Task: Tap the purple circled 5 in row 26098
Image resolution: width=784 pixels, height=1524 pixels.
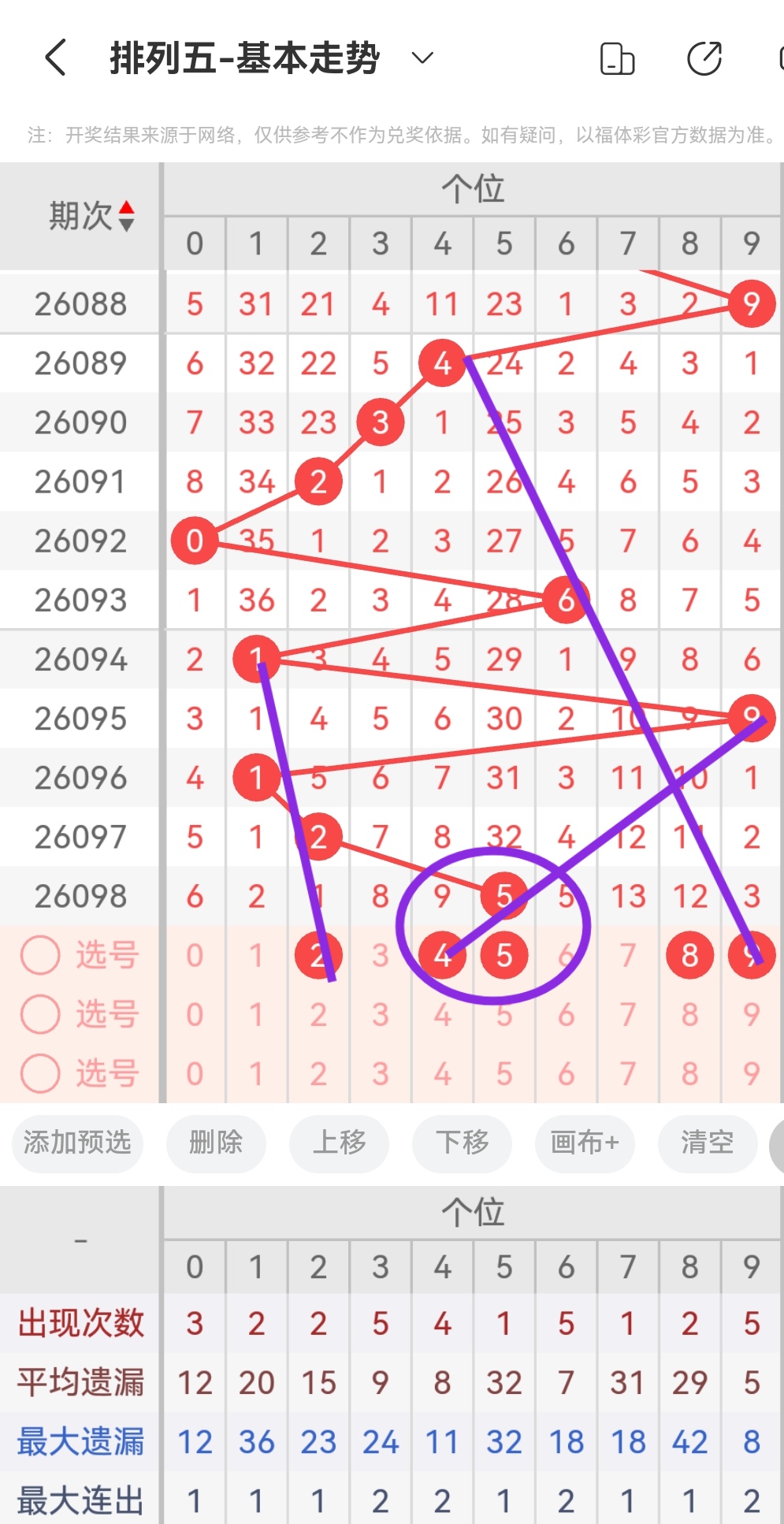Action: point(504,895)
